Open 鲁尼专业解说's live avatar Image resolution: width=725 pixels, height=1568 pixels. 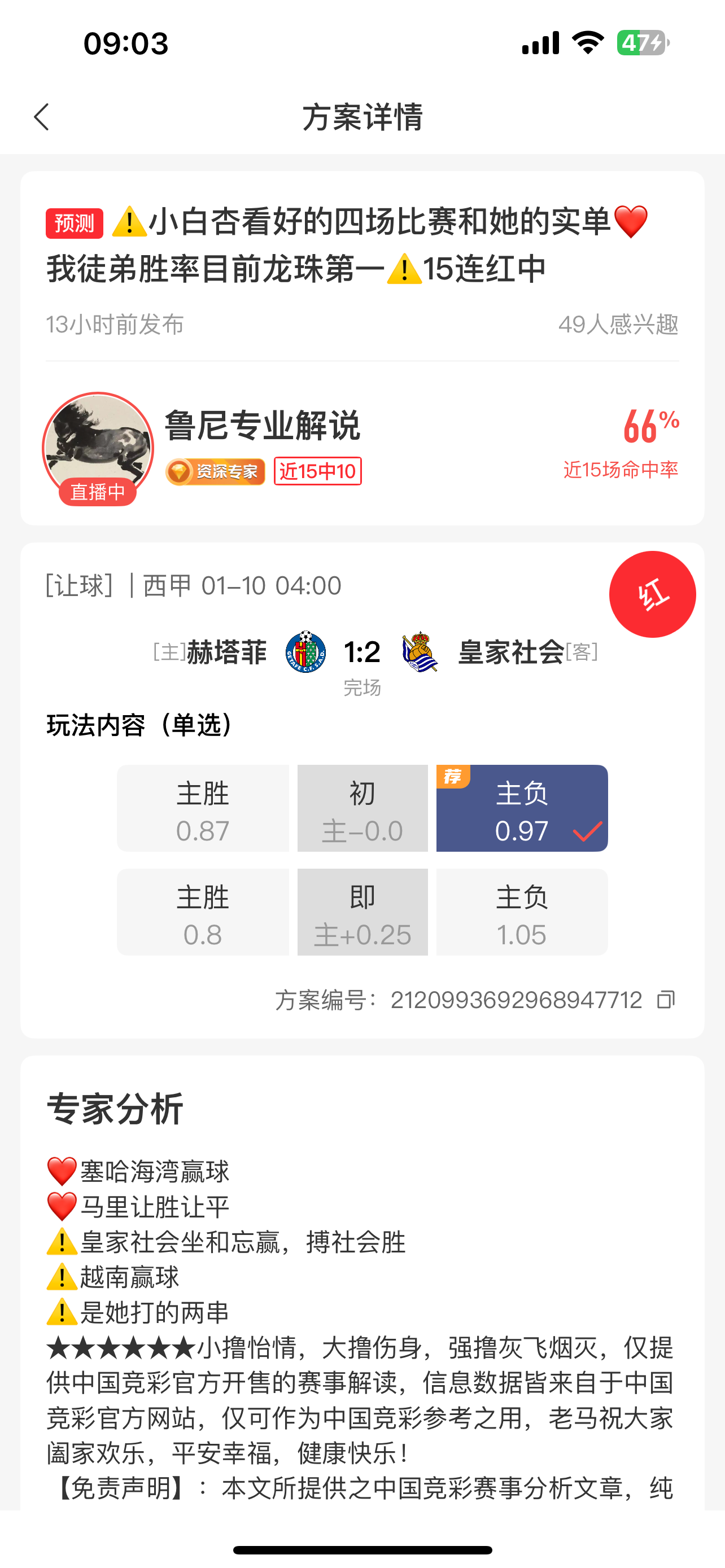[97, 448]
